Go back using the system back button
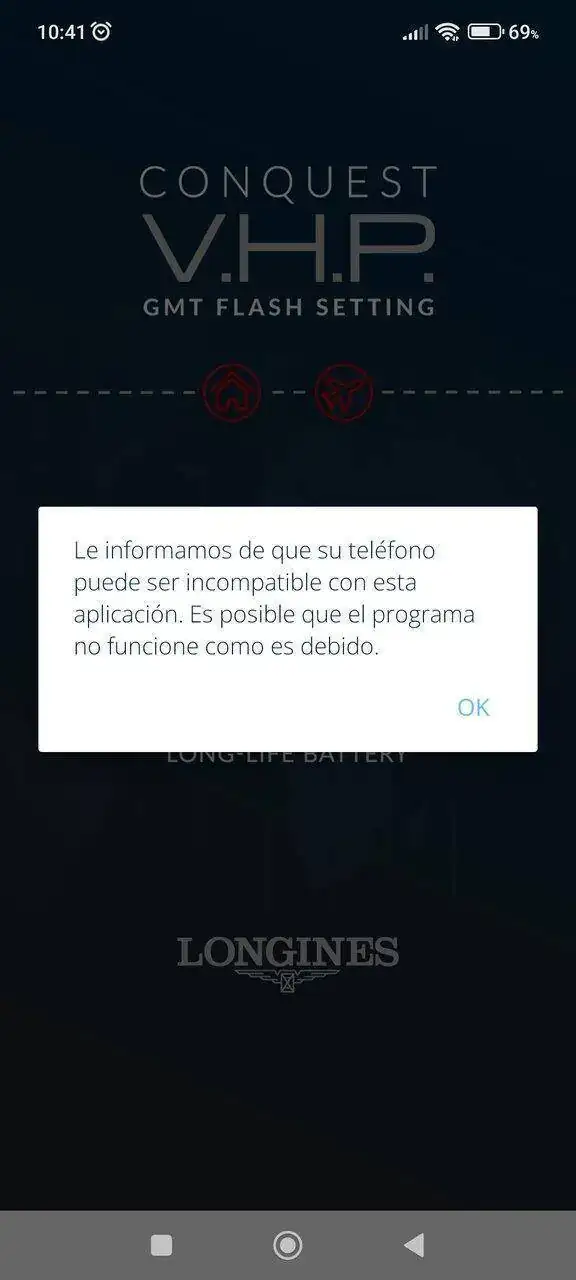The height and width of the screenshot is (1280, 576). coord(414,1245)
